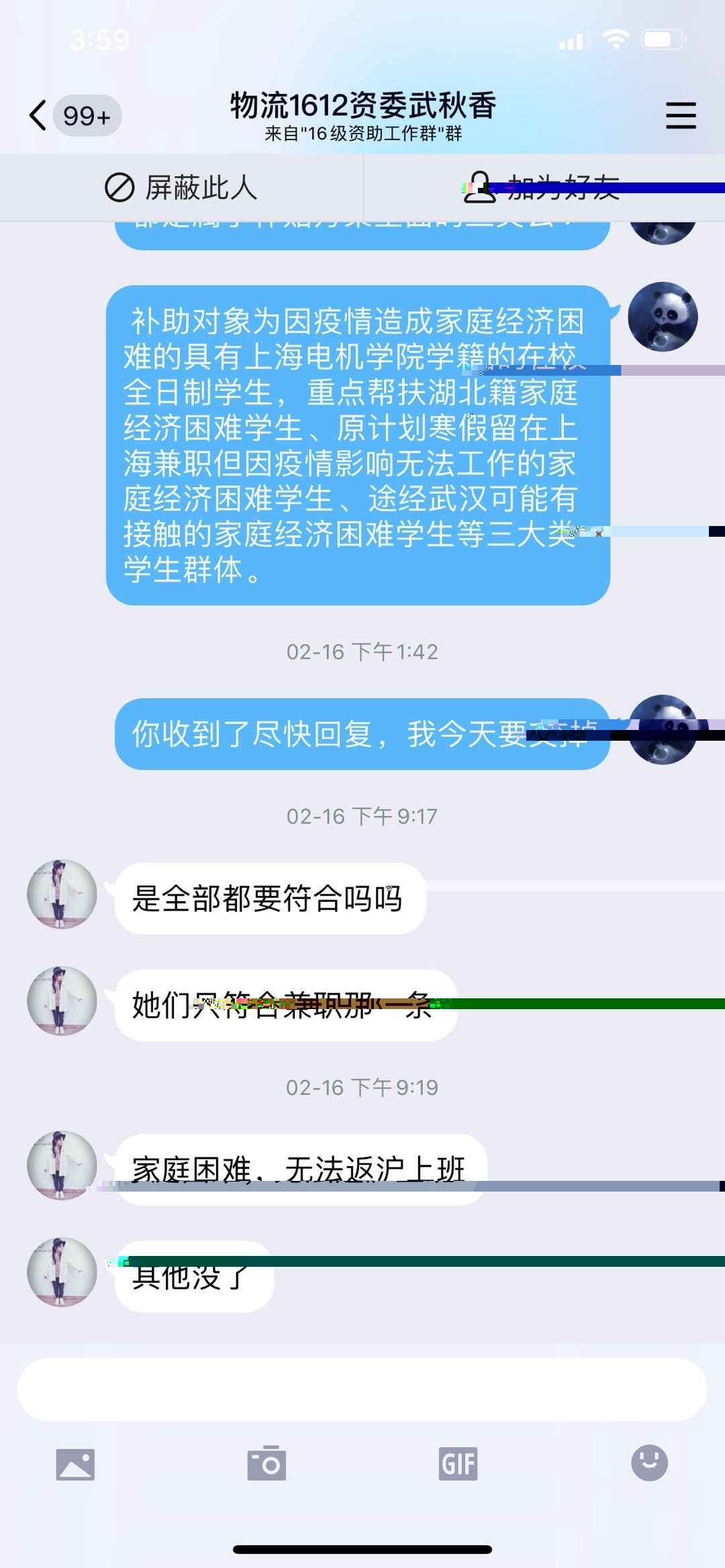Open the sender's avatar beside 是全部都要符合吗吗
The height and width of the screenshot is (1568, 725).
click(x=62, y=894)
